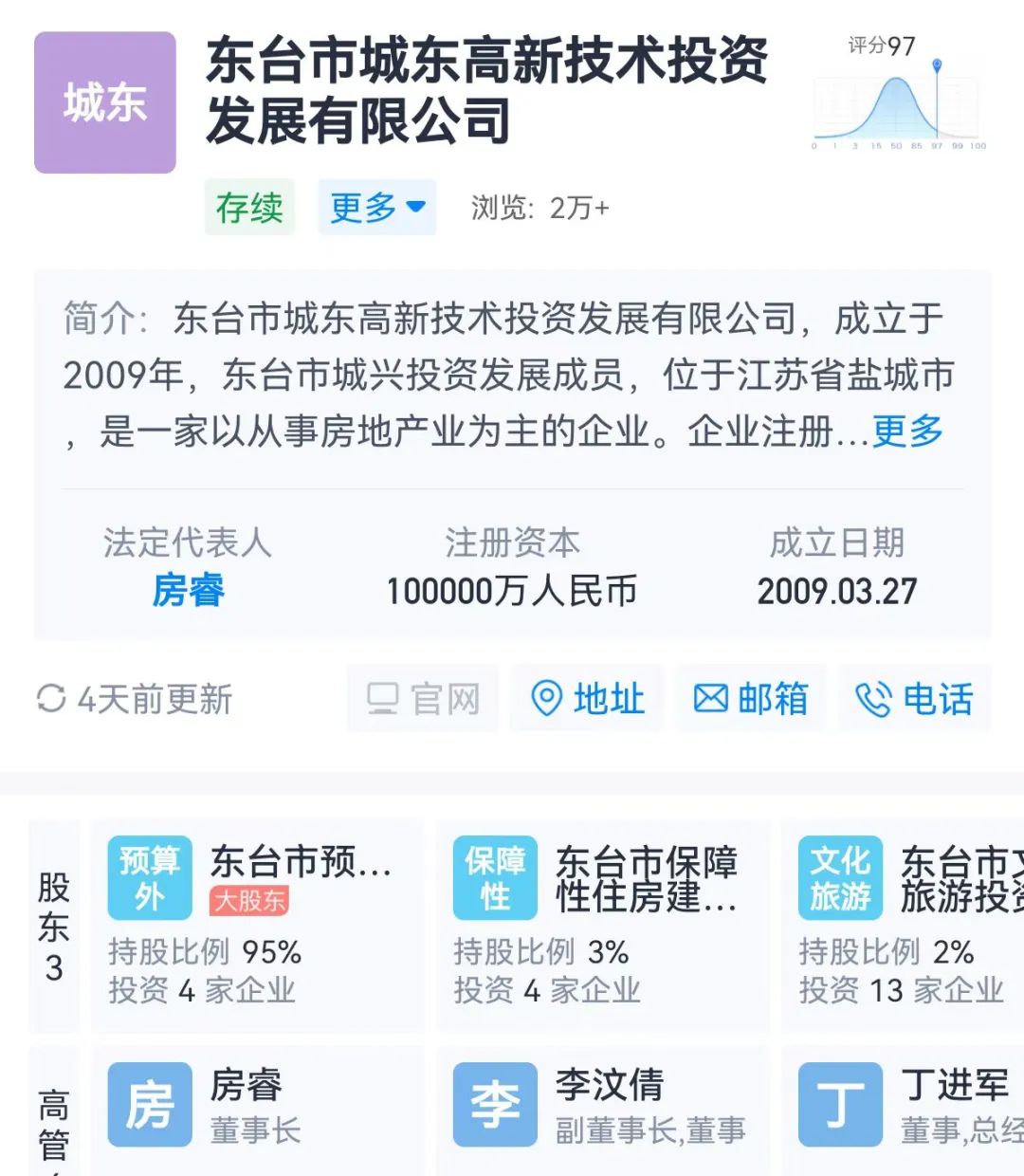Tap the 电话 phone button
This screenshot has width=1024, height=1176.
point(914,700)
